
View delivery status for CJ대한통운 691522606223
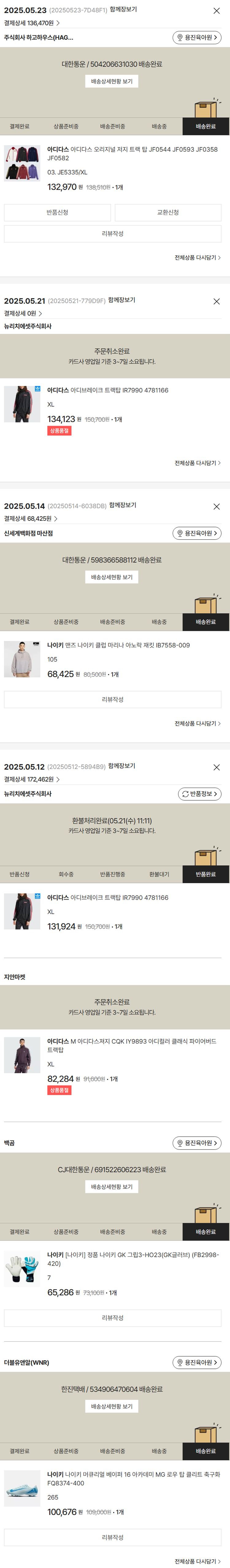pyautogui.click(x=111, y=1187)
